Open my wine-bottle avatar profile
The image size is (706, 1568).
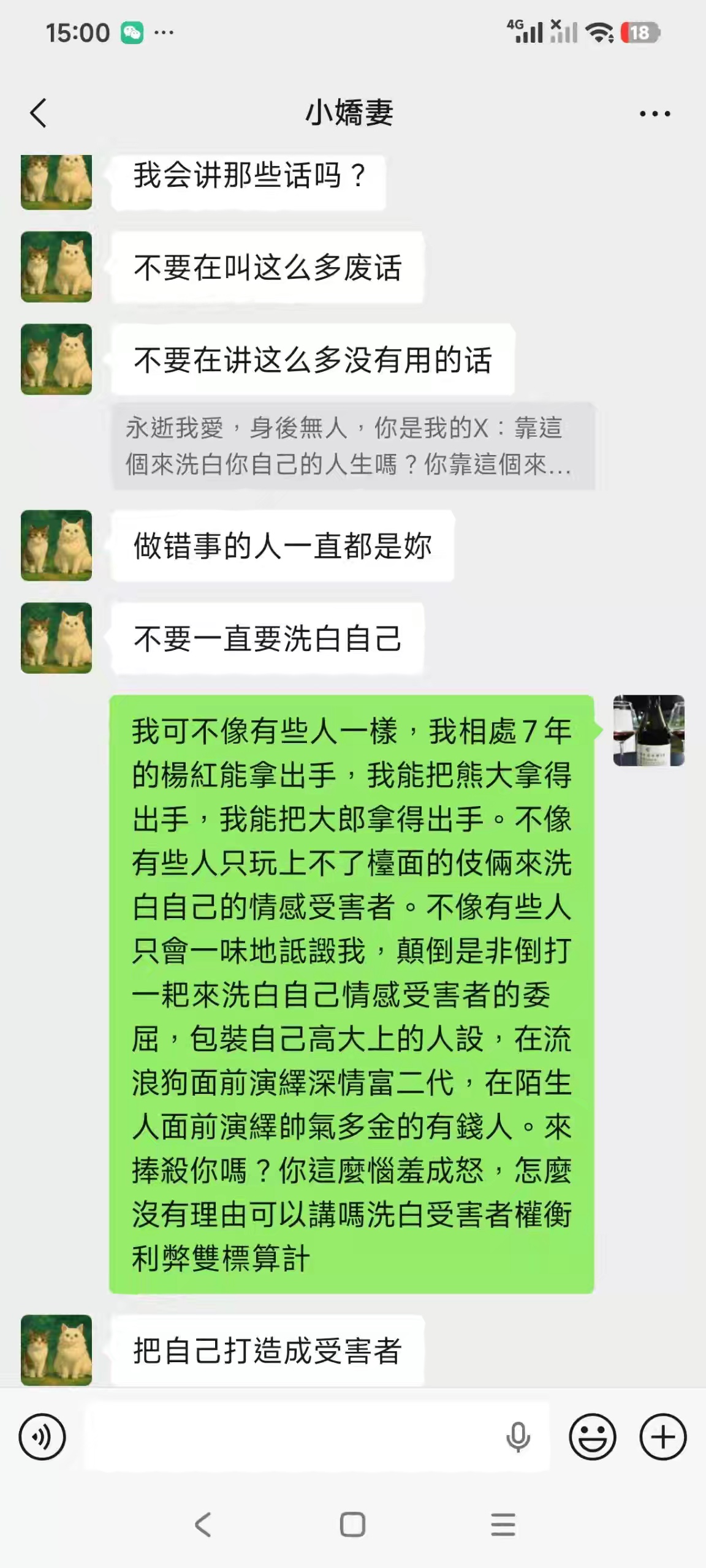coord(649,730)
